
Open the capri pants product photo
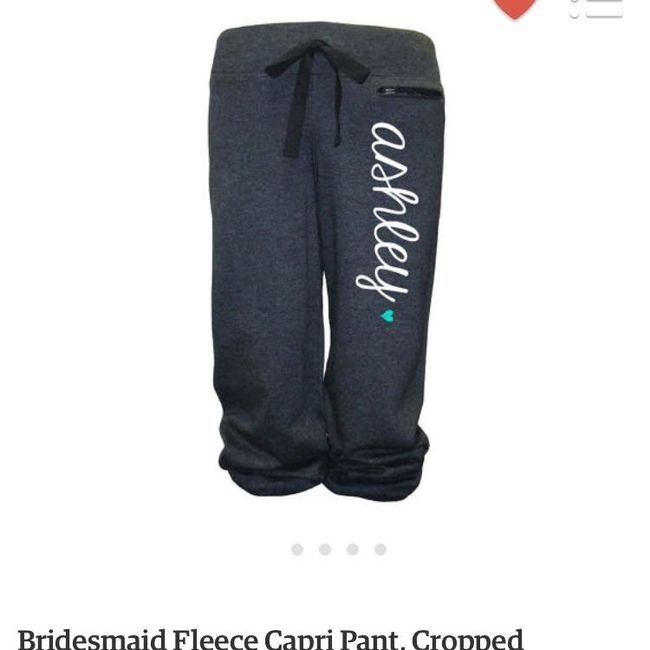326,260
